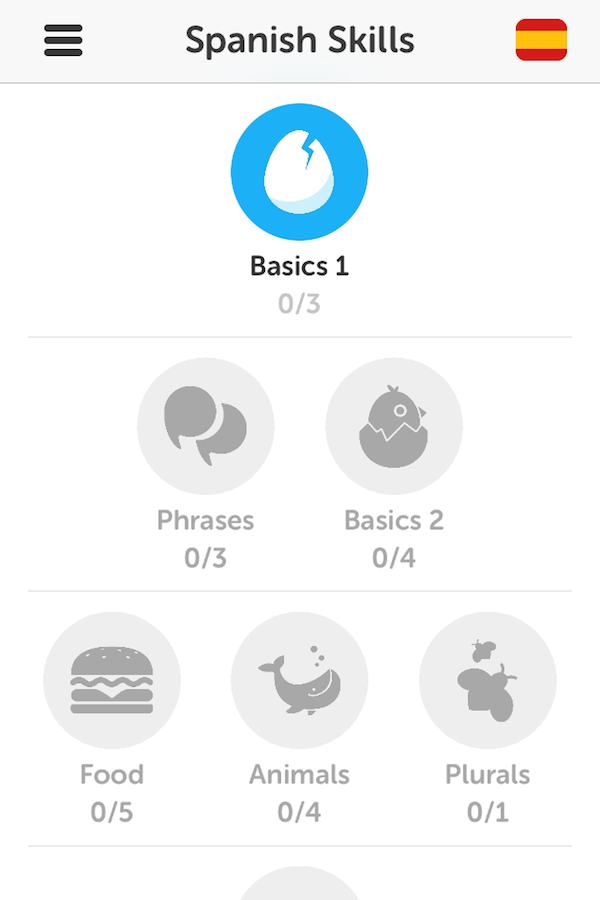Image resolution: width=600 pixels, height=900 pixels.
Task: Open the hamburger menu
Action: (x=63, y=40)
